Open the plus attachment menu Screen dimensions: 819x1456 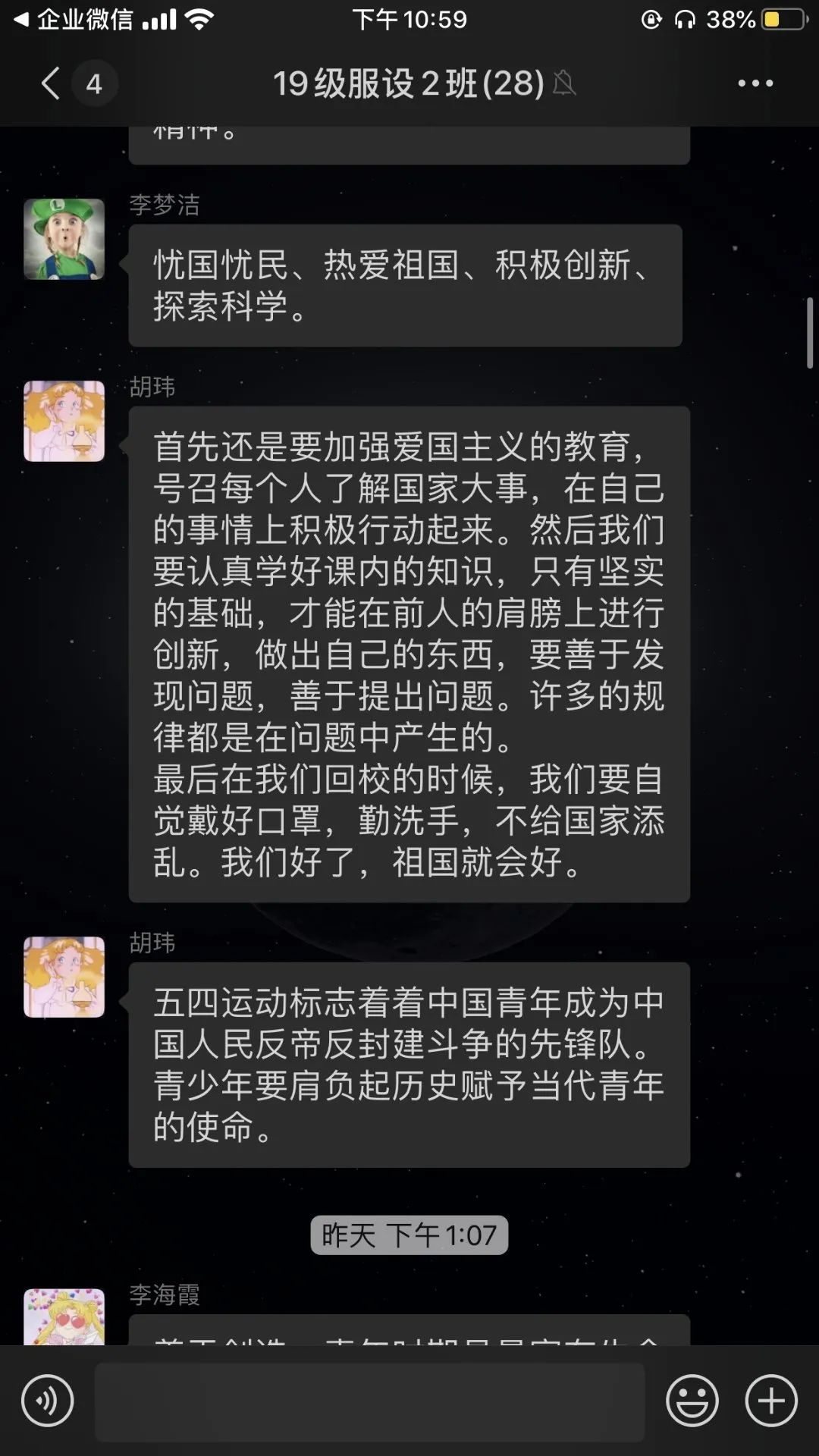click(x=771, y=1401)
